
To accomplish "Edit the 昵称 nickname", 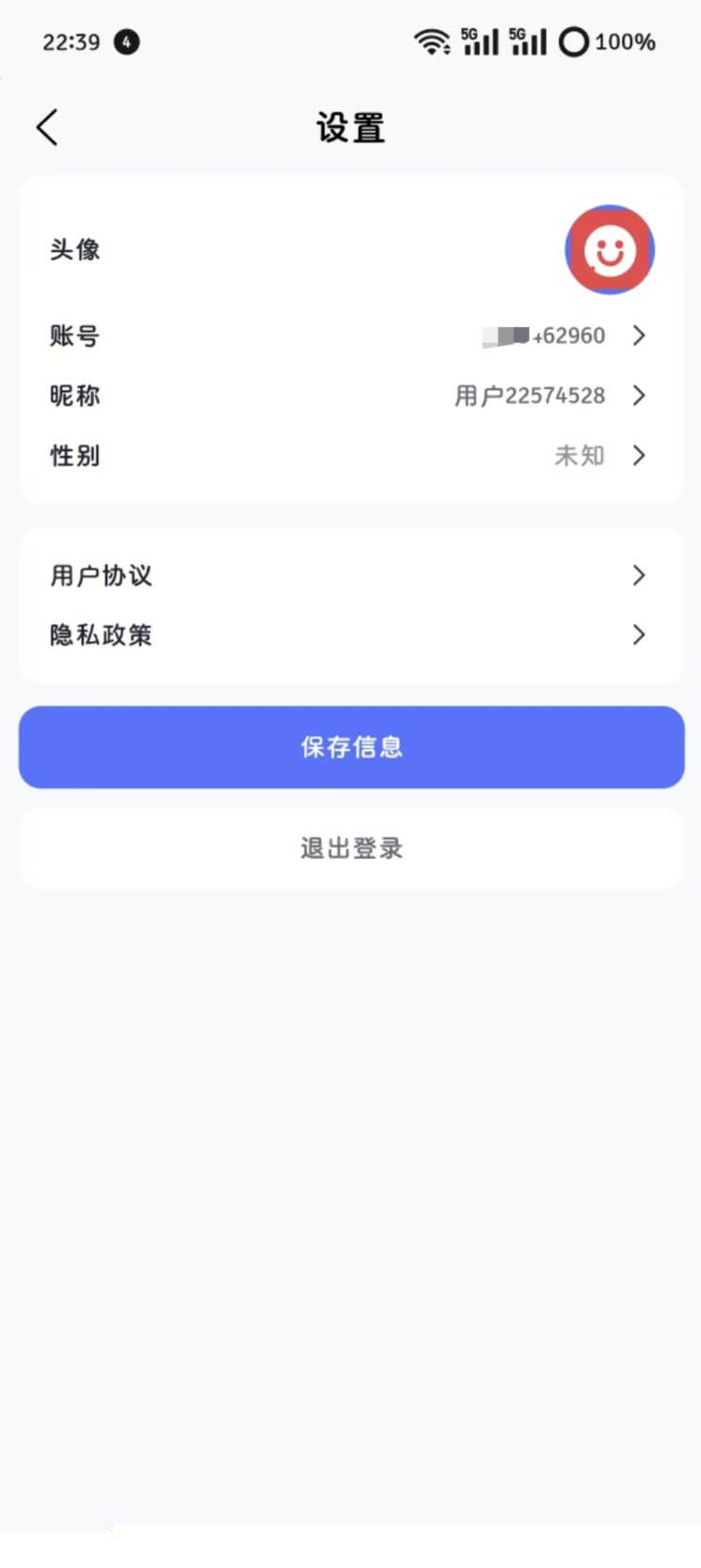I will point(350,396).
